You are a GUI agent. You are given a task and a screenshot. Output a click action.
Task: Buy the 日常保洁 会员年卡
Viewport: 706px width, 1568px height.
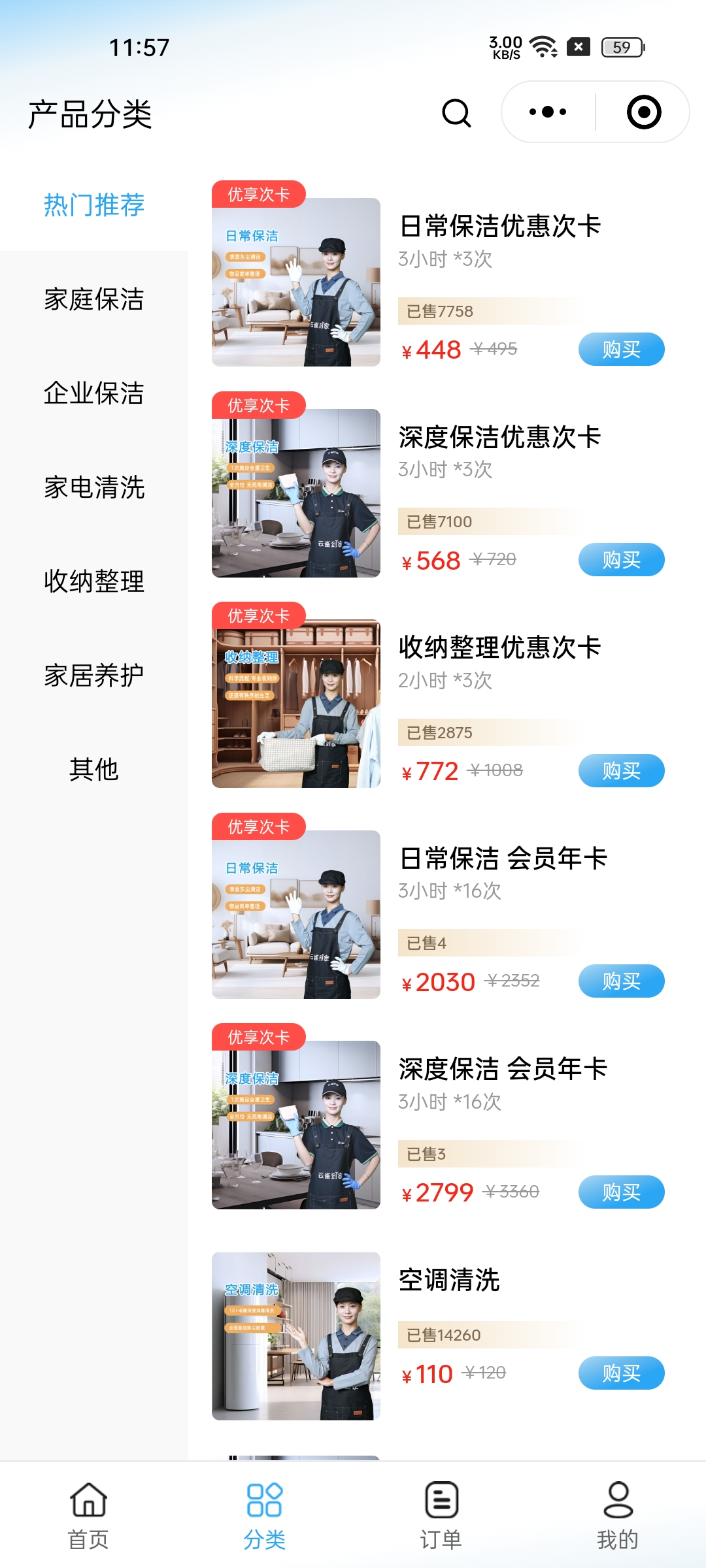click(x=621, y=981)
